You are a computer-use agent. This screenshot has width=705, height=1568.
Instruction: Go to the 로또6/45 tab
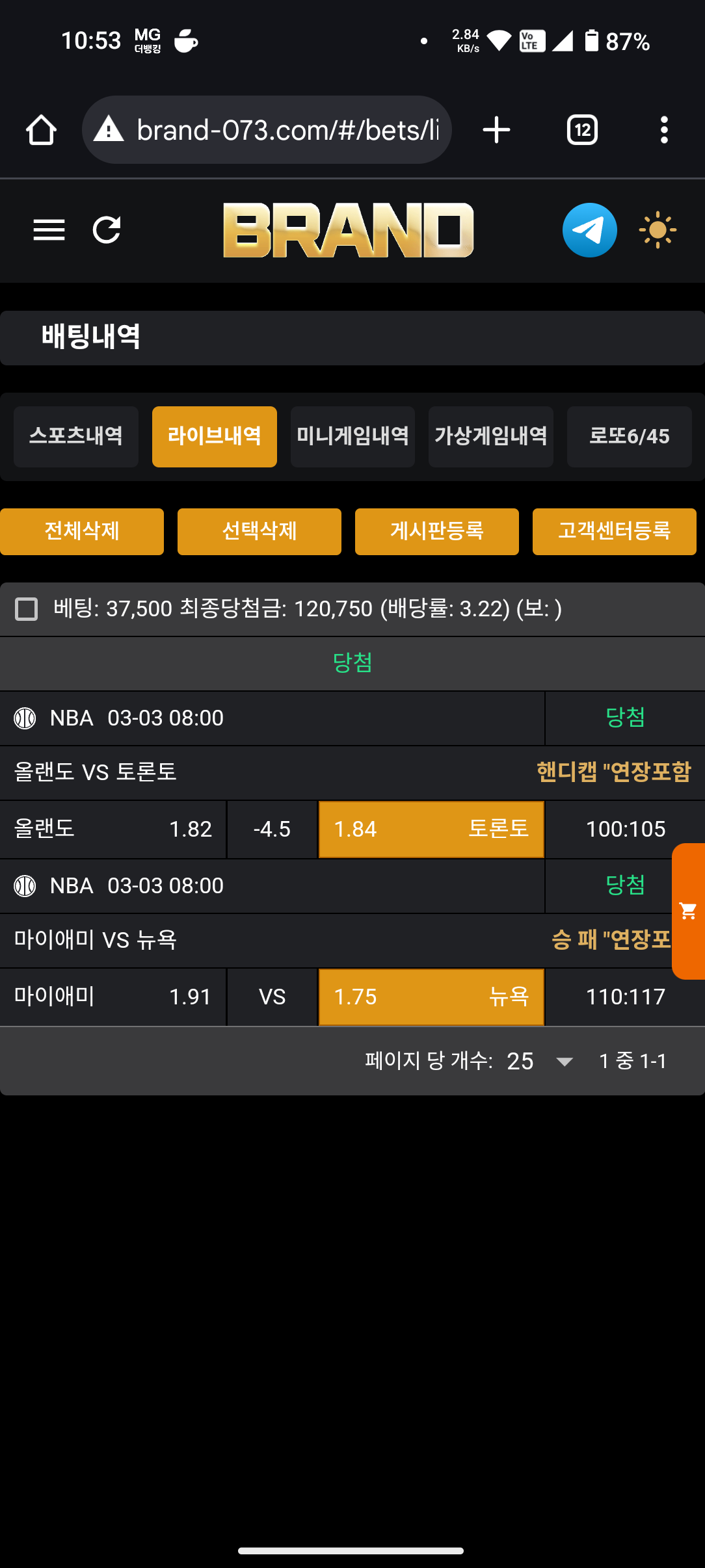(629, 436)
